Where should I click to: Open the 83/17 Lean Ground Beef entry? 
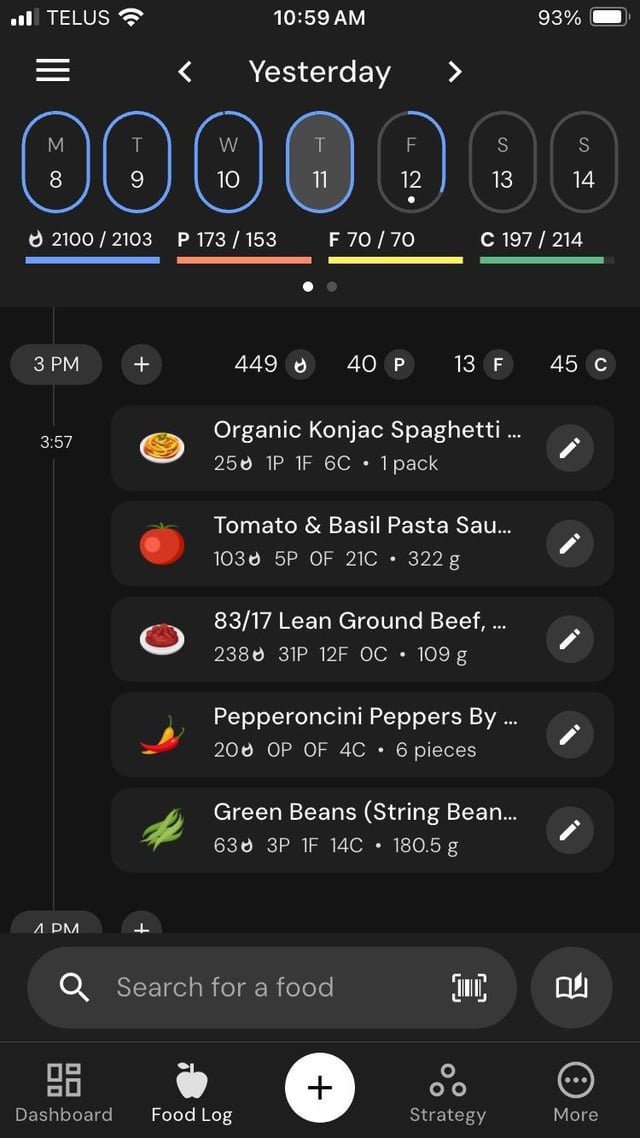[362, 639]
